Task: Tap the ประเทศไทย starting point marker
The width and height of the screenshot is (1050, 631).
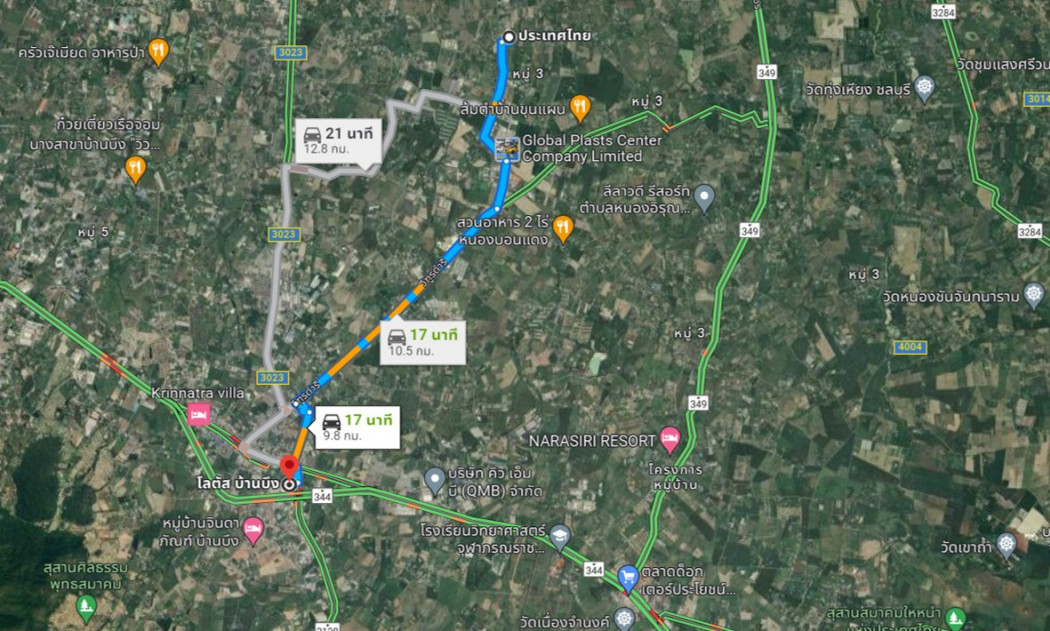Action: point(508,36)
